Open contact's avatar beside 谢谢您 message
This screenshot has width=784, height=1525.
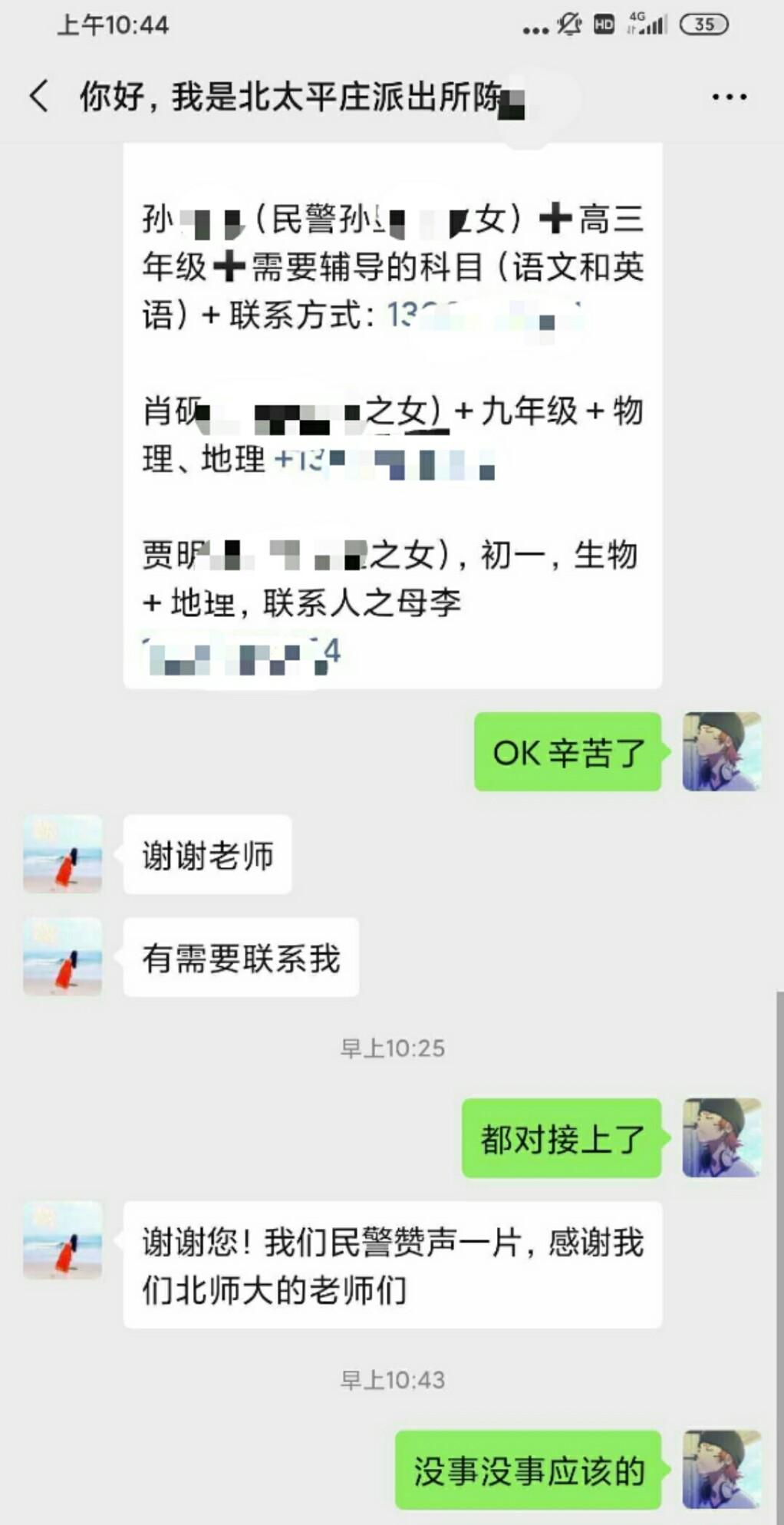(63, 1240)
